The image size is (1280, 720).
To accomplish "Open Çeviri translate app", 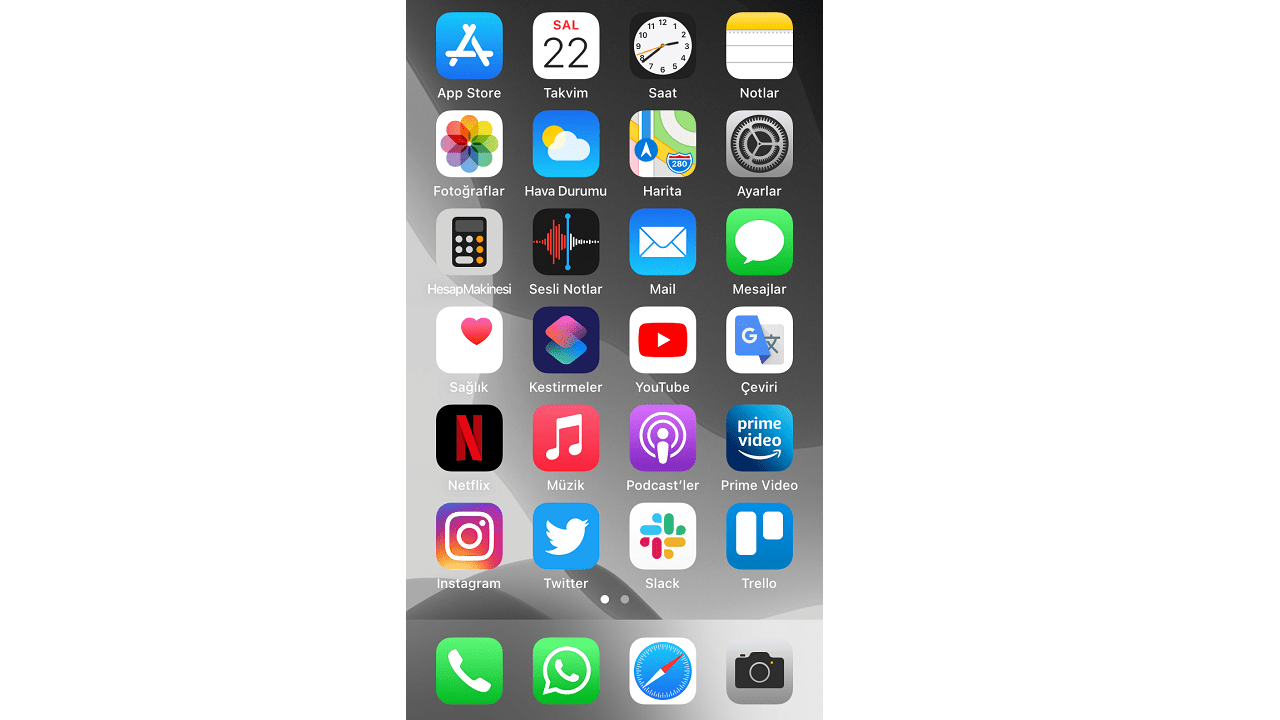I will coord(759,340).
